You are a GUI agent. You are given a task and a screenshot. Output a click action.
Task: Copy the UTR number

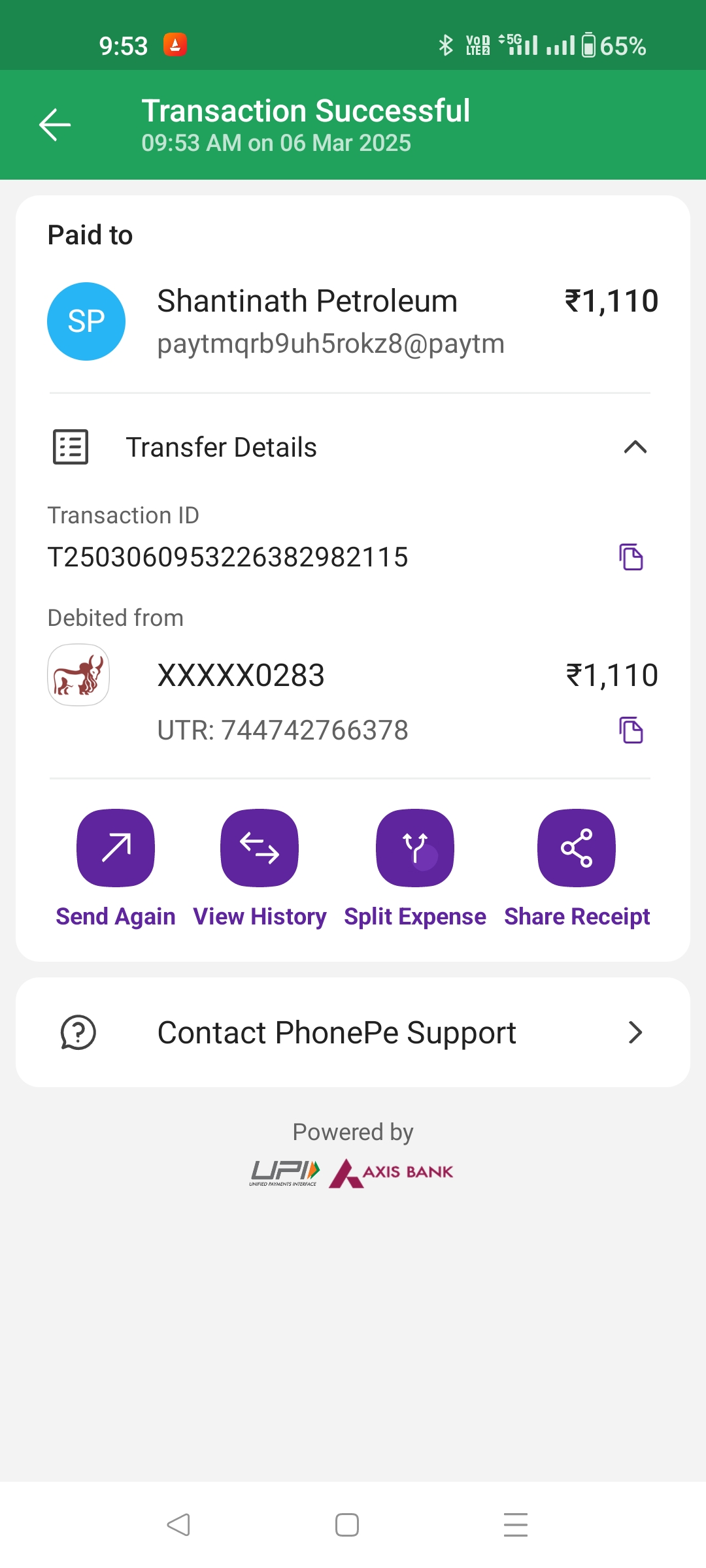[631, 730]
